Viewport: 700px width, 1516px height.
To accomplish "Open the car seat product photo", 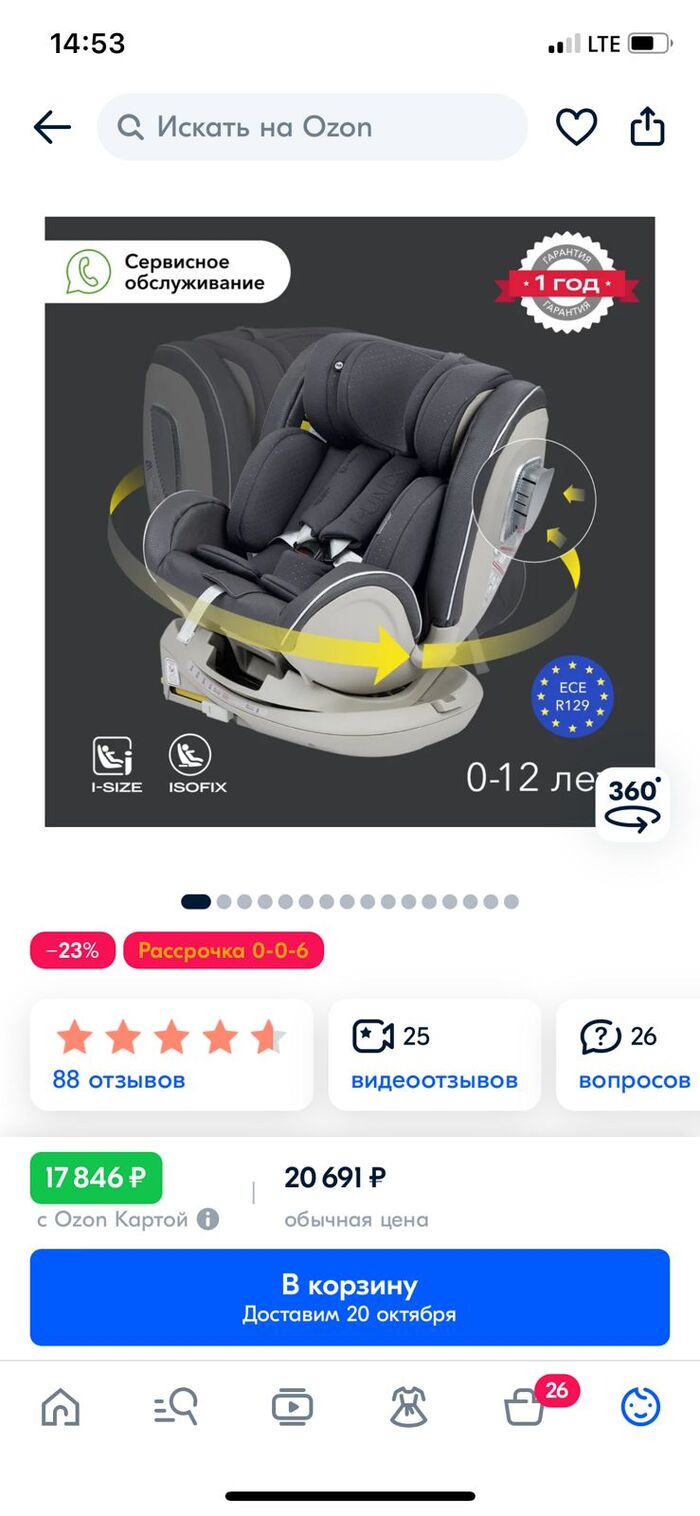I will click(x=349, y=521).
